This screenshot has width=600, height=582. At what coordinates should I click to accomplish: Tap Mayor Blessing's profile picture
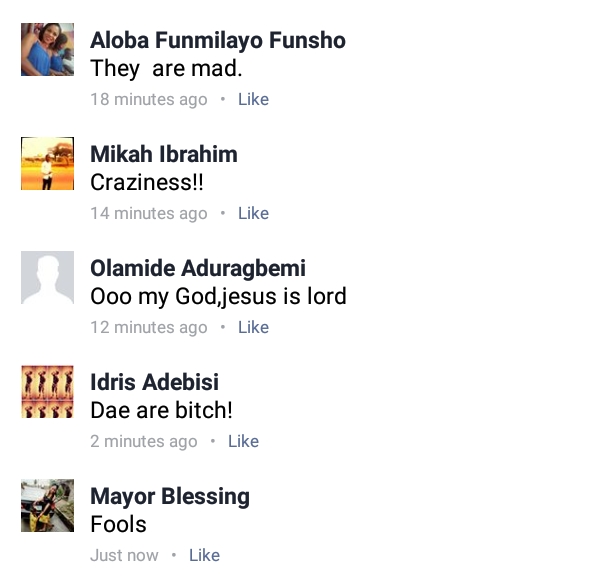pyautogui.click(x=47, y=506)
